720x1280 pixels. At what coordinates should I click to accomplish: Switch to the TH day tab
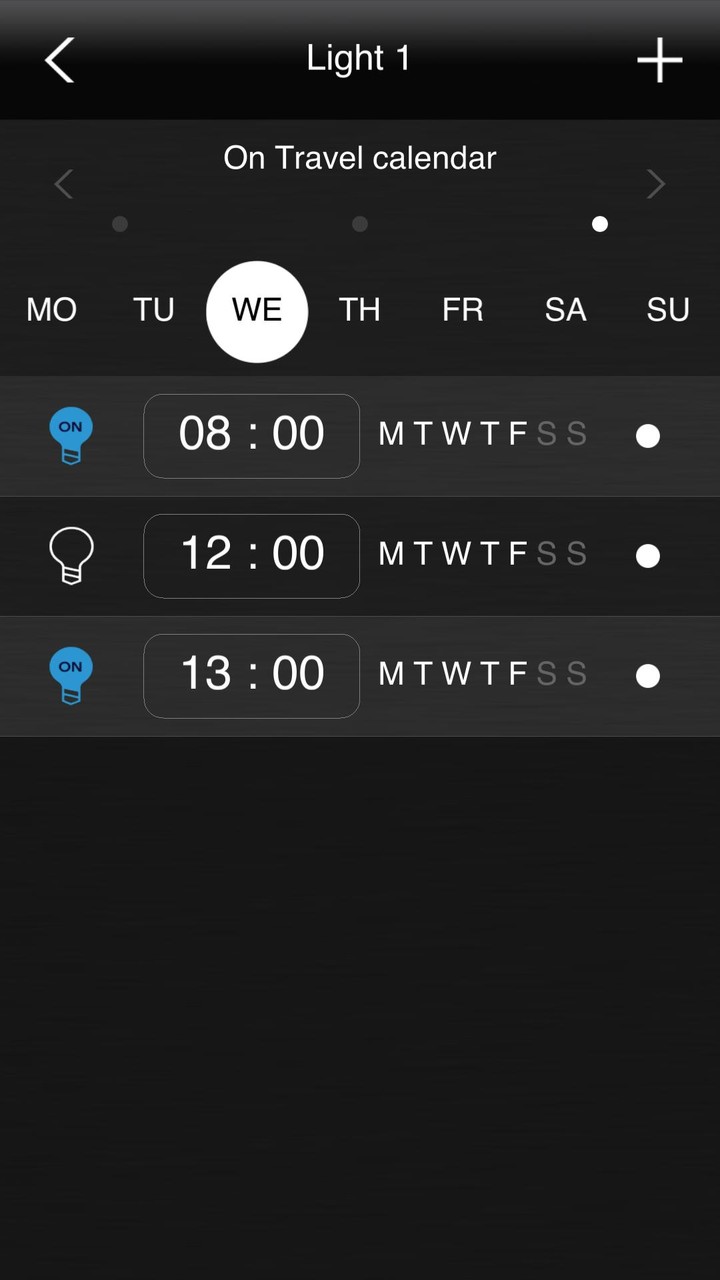pyautogui.click(x=359, y=310)
